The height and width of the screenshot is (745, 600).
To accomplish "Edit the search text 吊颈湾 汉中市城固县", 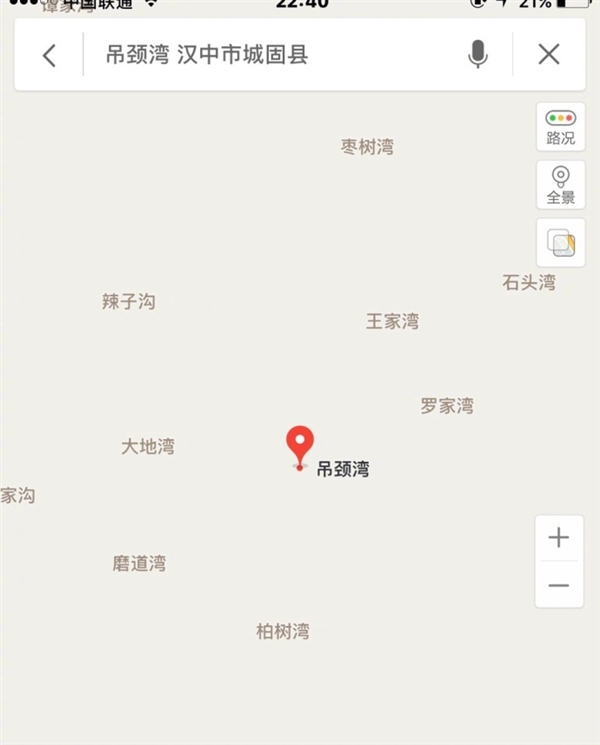I will click(x=207, y=55).
